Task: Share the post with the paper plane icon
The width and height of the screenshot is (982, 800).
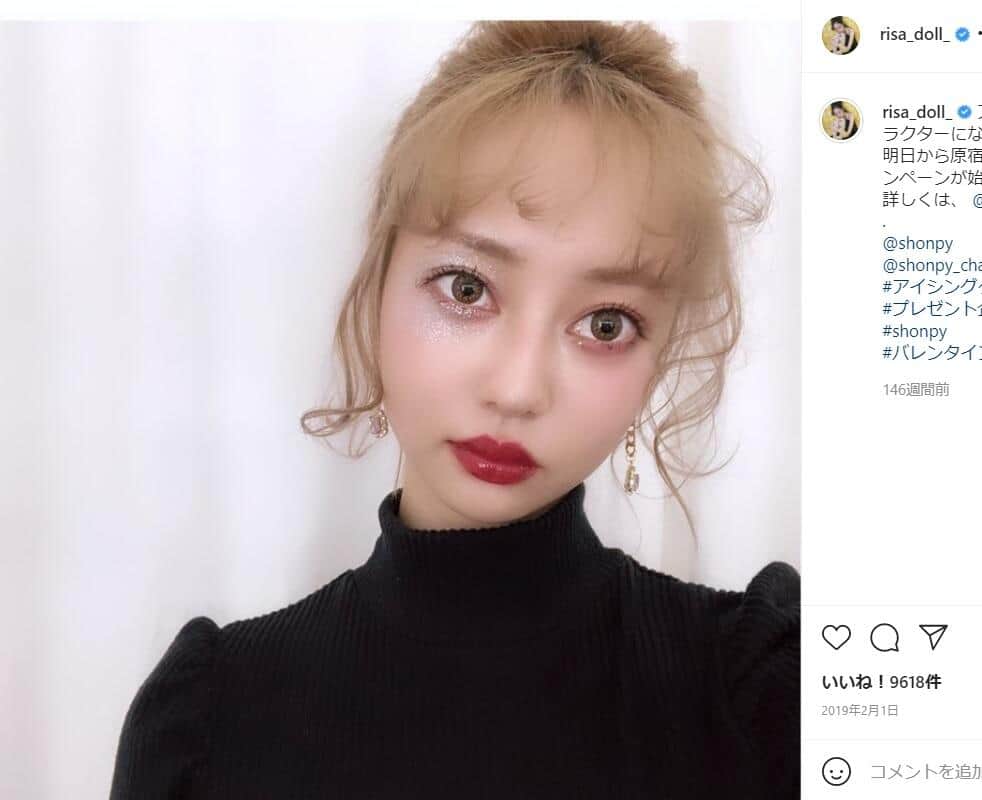Action: (932, 637)
